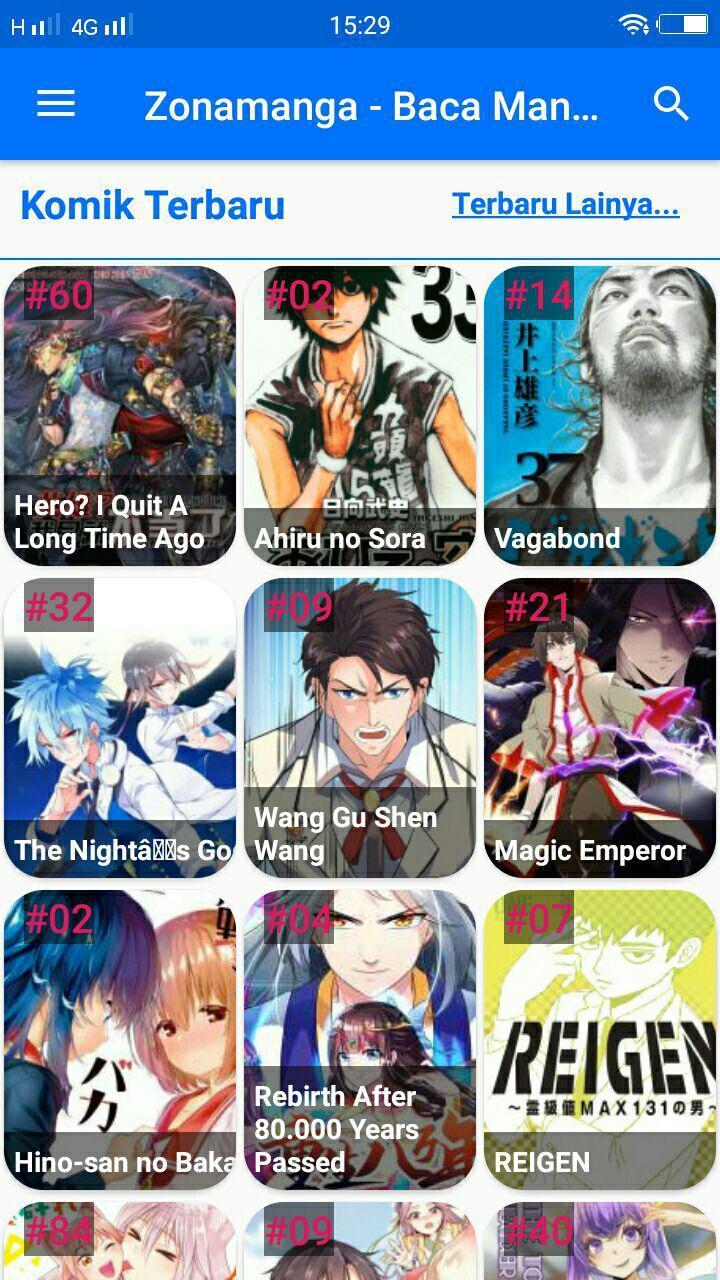This screenshot has width=720, height=1280.
Task: View the Wang Gu Shen Wang comic
Action: 360,728
